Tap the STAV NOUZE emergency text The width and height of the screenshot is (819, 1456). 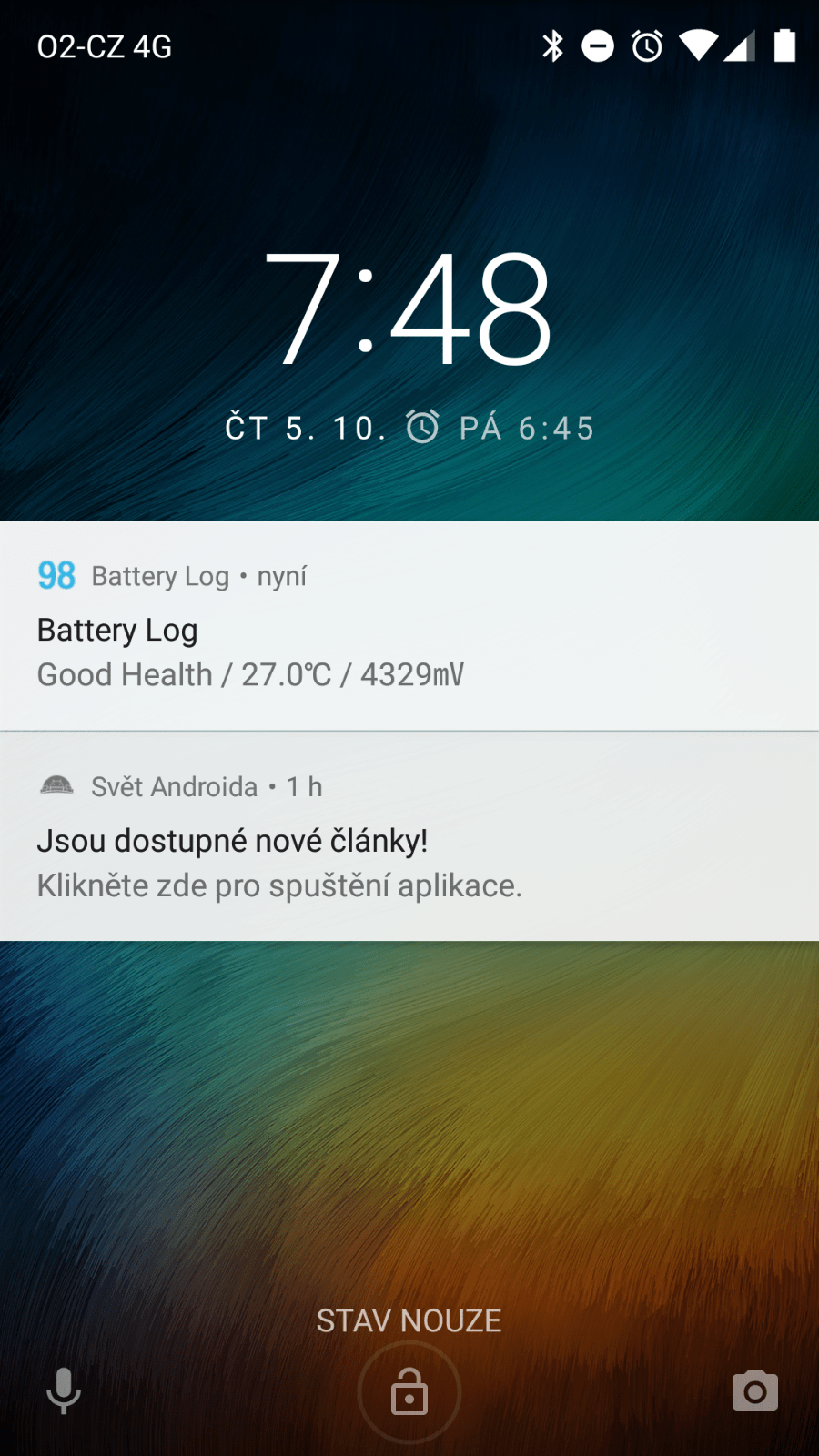click(409, 1320)
